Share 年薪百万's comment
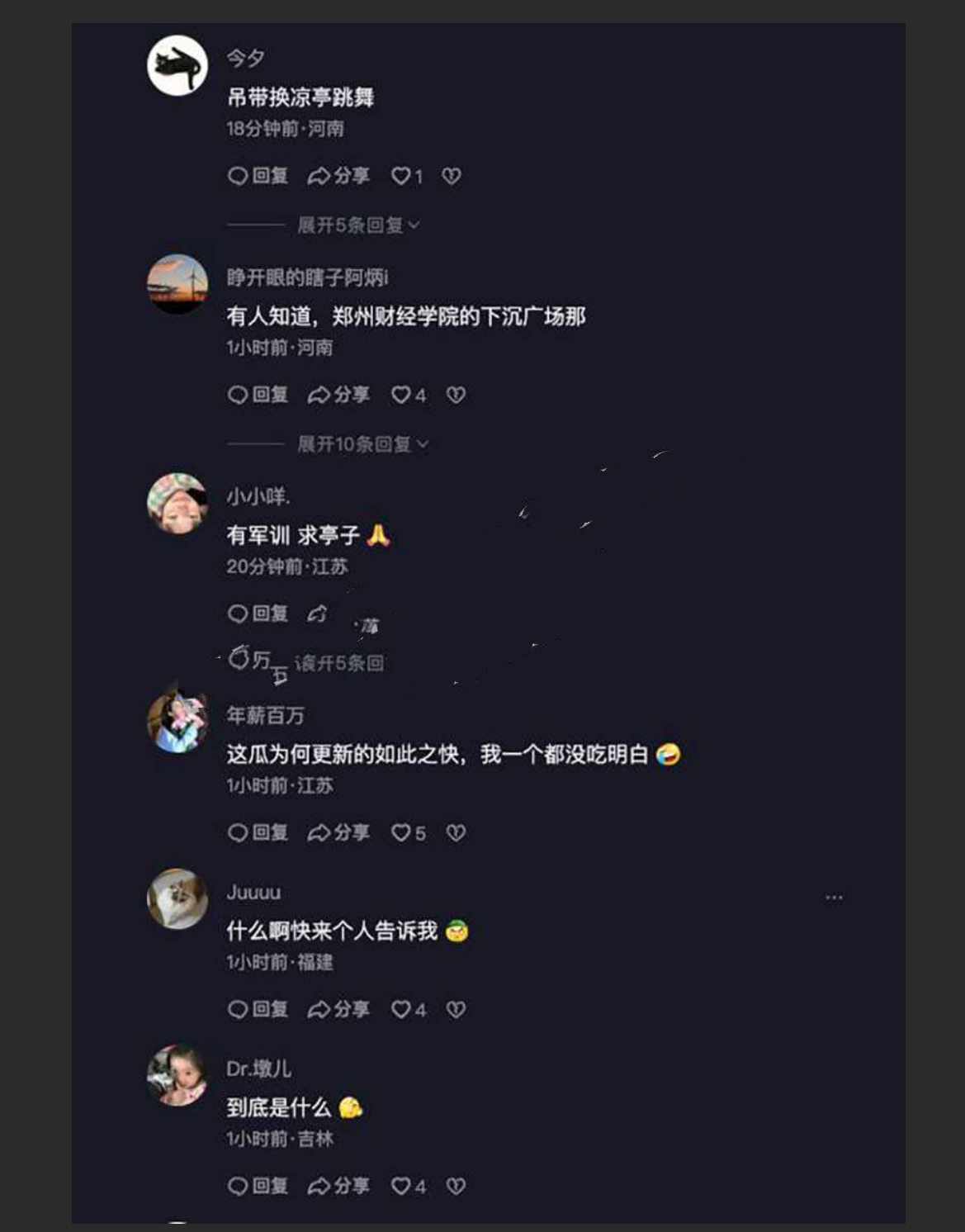Image resolution: width=965 pixels, height=1232 pixels. [338, 832]
